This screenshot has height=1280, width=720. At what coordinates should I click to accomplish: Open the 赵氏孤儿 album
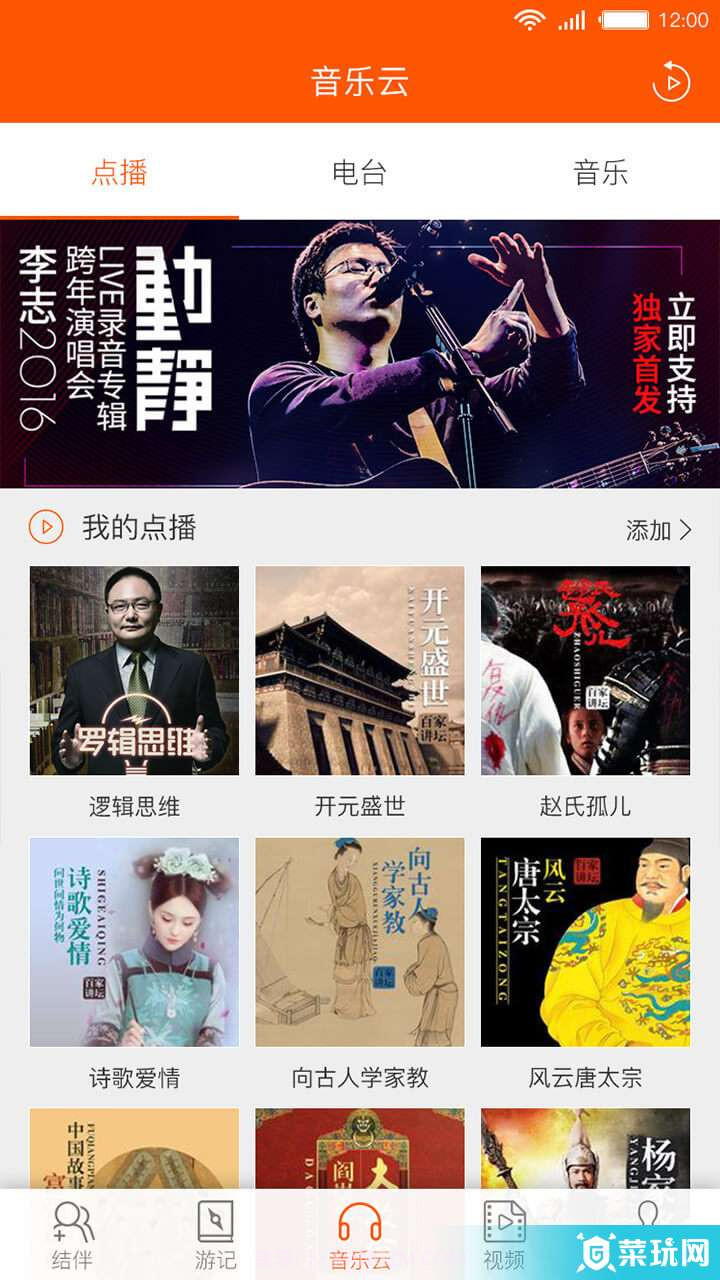(x=586, y=672)
